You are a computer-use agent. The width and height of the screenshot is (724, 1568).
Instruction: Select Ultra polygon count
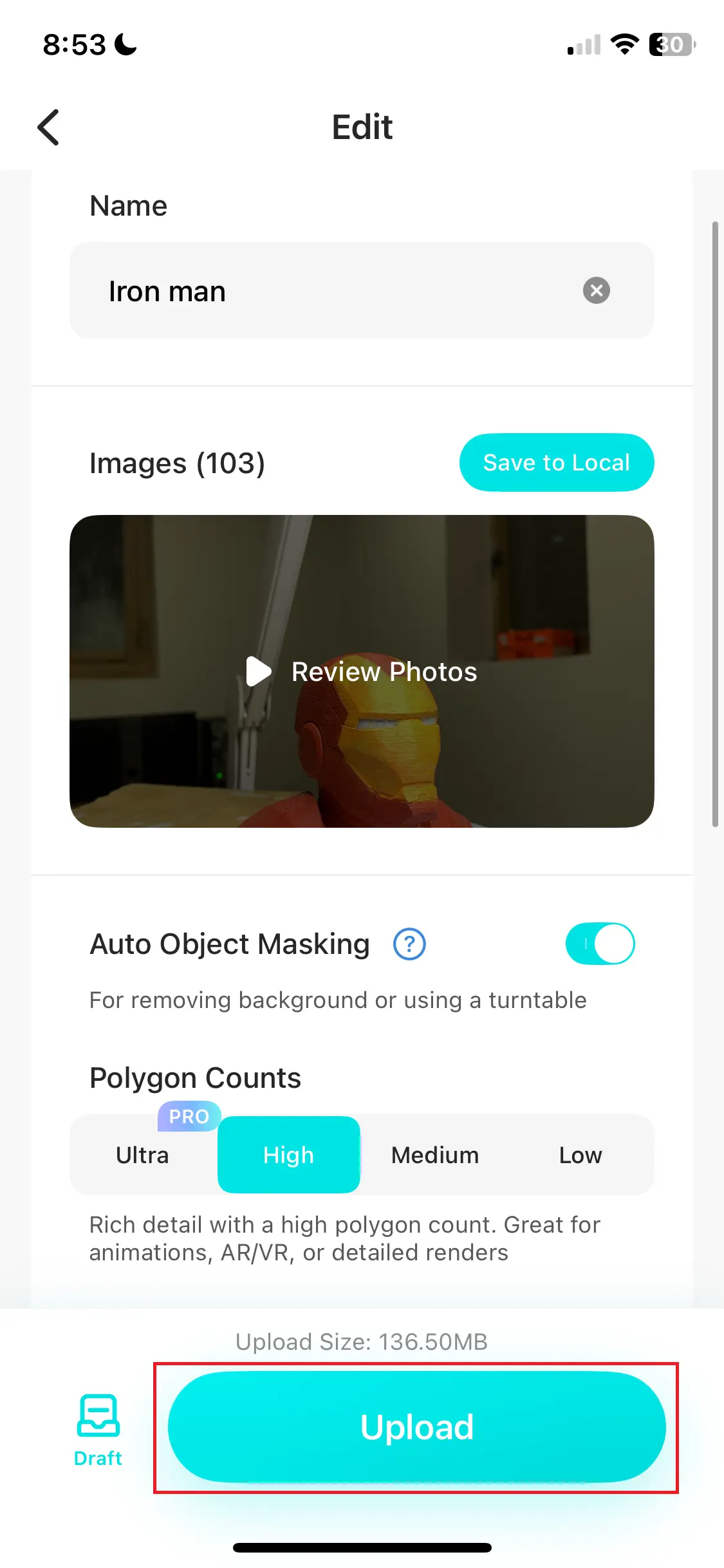coord(143,1155)
